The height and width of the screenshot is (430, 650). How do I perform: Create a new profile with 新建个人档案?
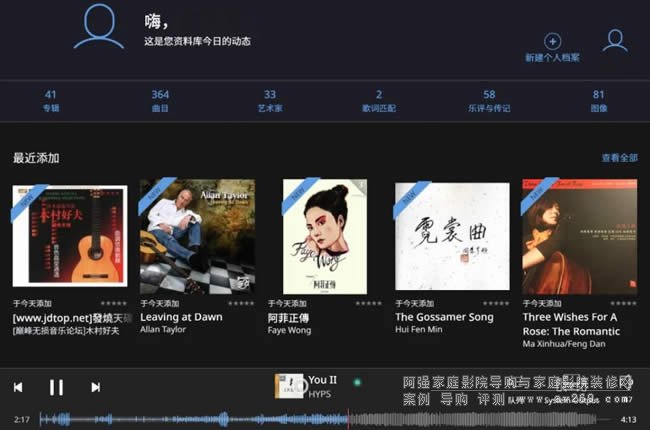[x=552, y=46]
